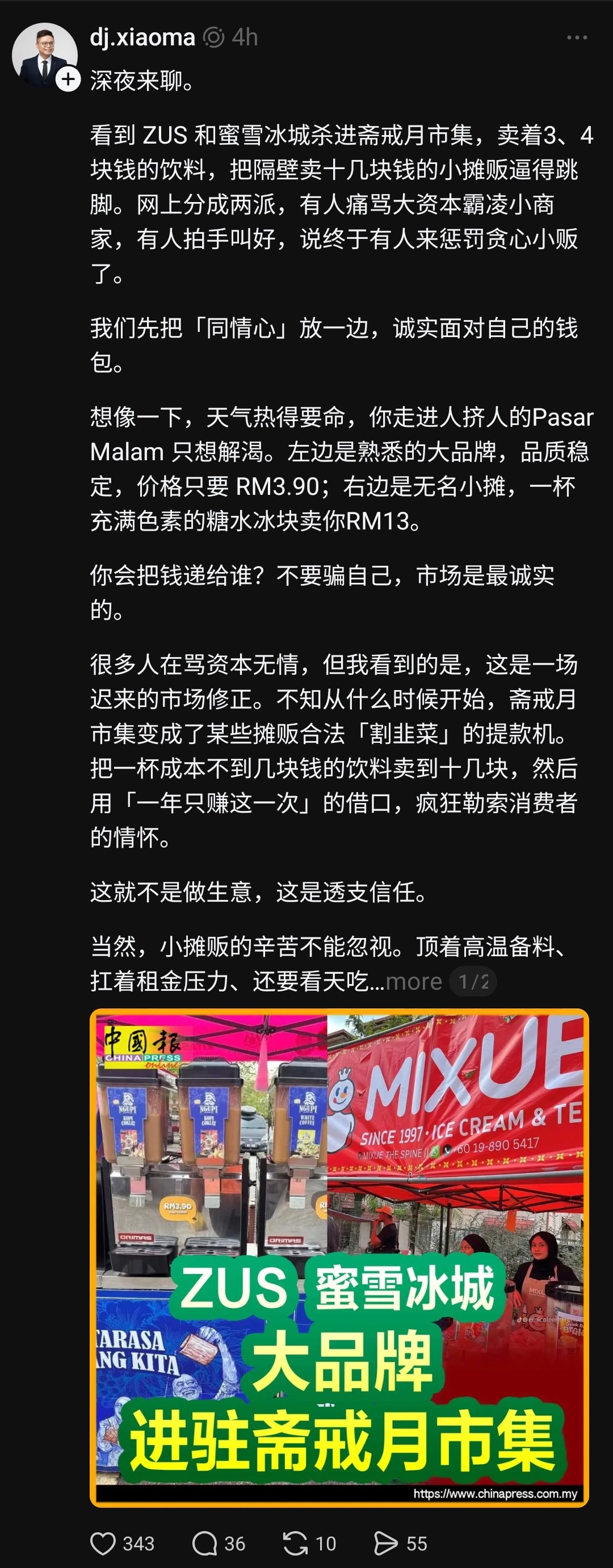This screenshot has width=613, height=1568.
Task: Share the post via the paper-plane icon
Action: pos(385,1543)
